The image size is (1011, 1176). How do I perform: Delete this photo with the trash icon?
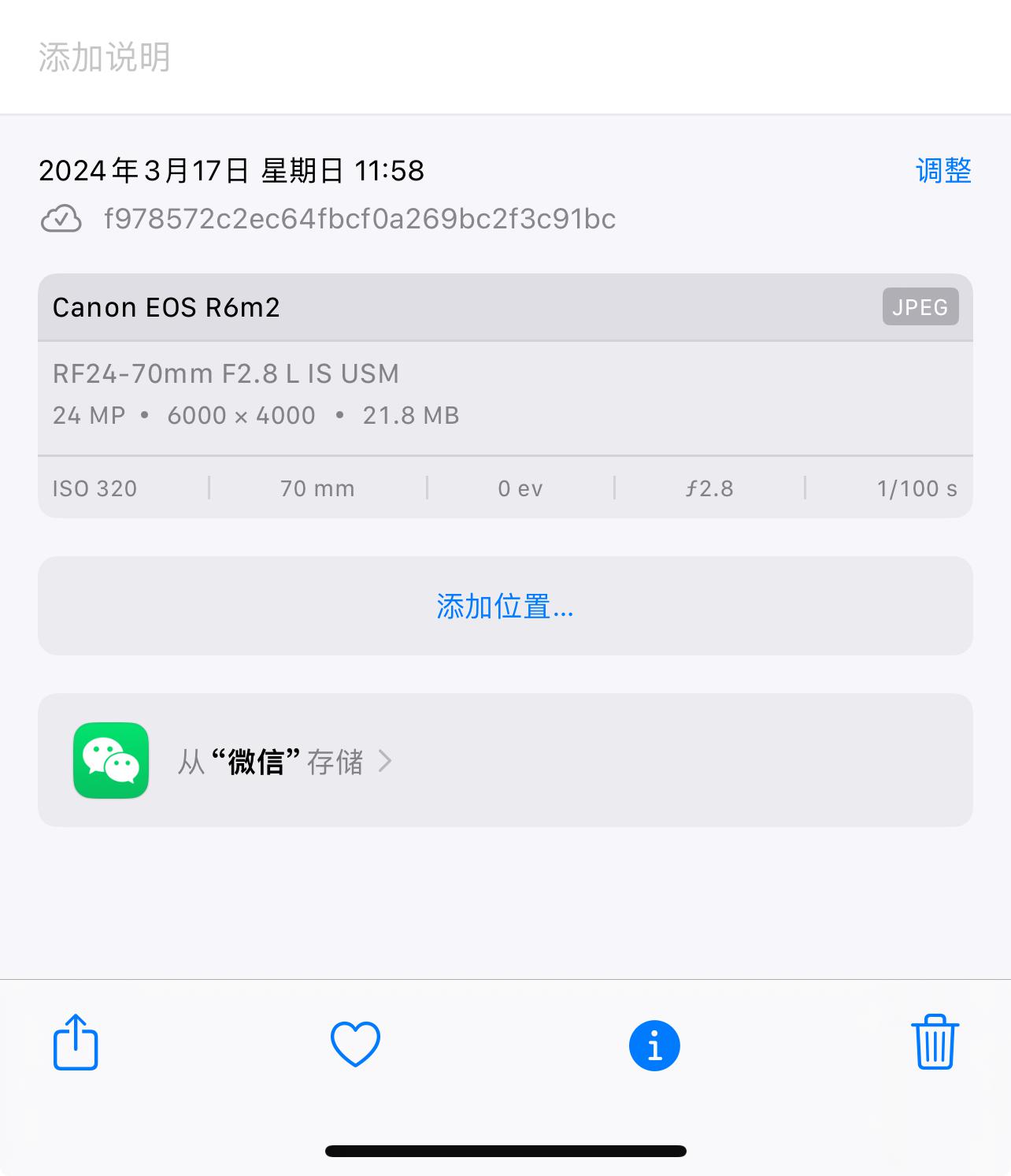tap(935, 1043)
